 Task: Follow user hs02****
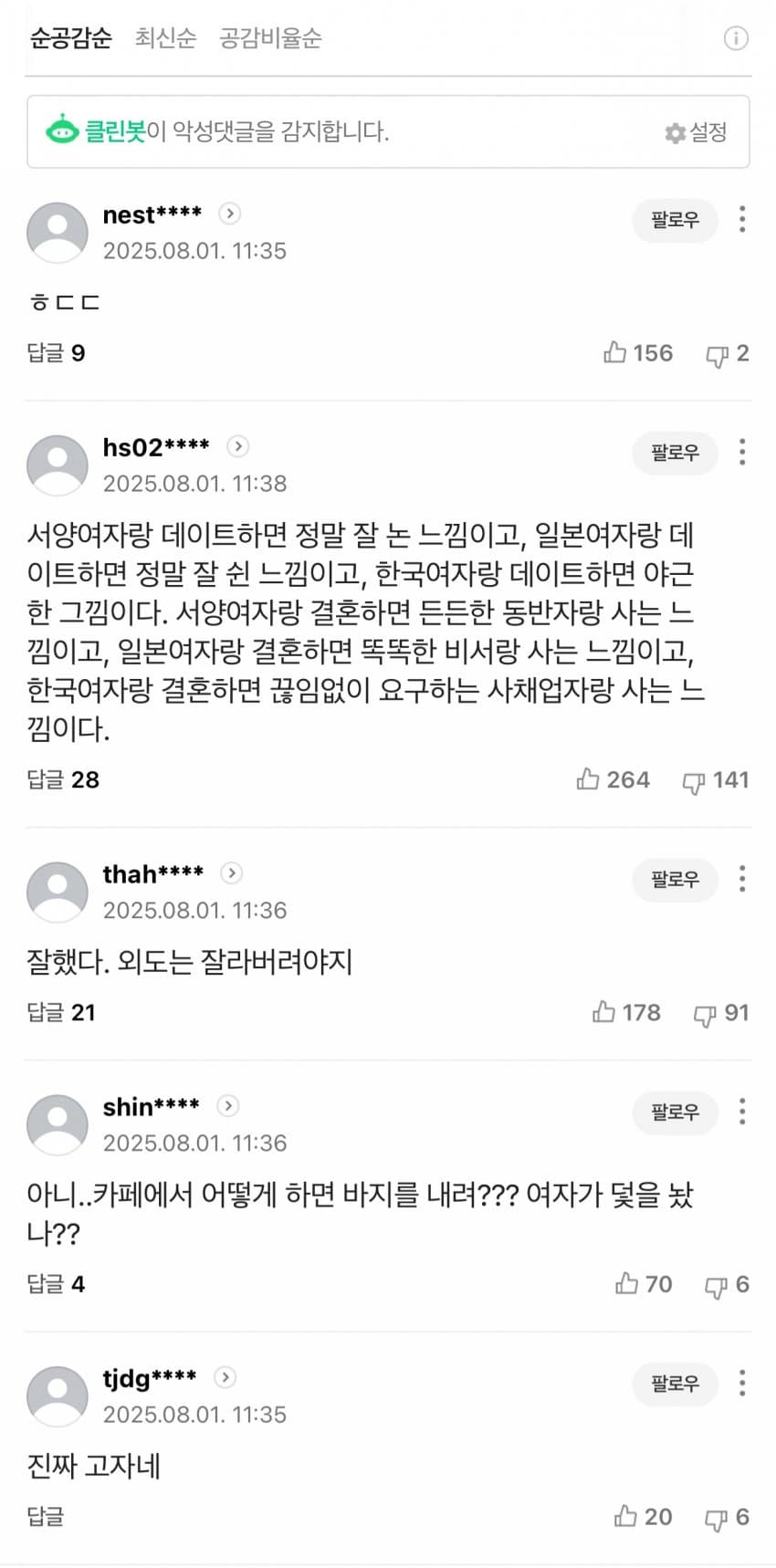[675, 453]
